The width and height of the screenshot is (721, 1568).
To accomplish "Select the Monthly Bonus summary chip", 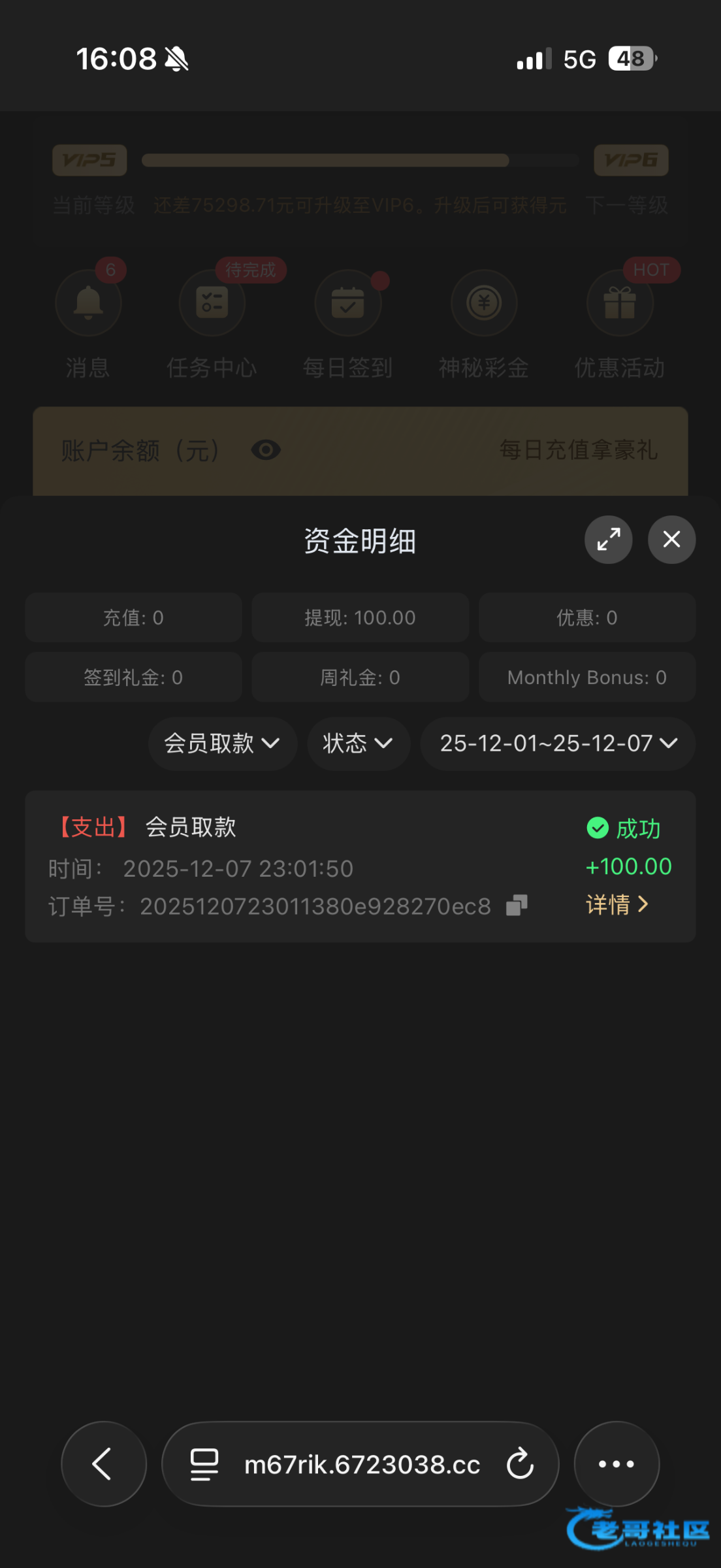I will [x=586, y=678].
